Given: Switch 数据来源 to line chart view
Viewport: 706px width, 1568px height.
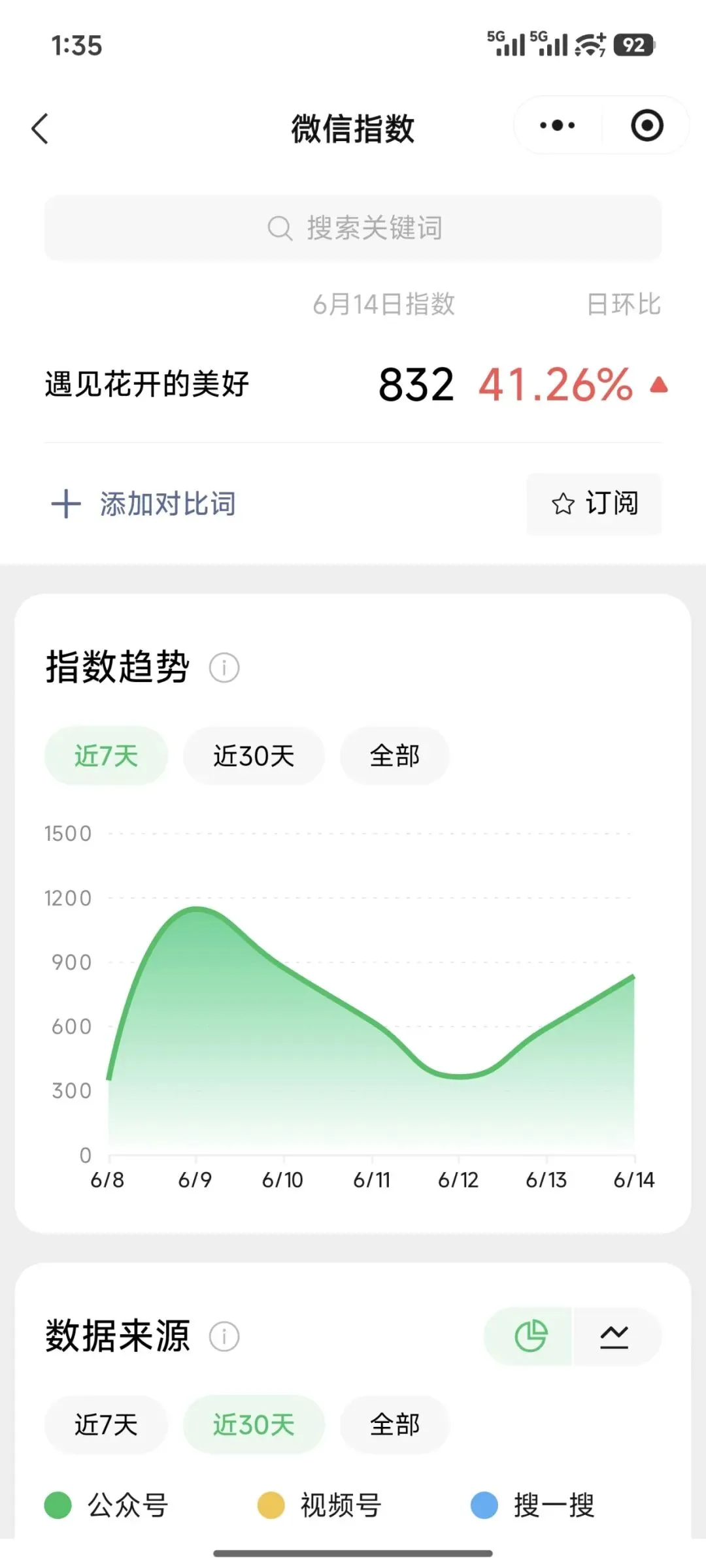Looking at the screenshot, I should click(615, 1336).
